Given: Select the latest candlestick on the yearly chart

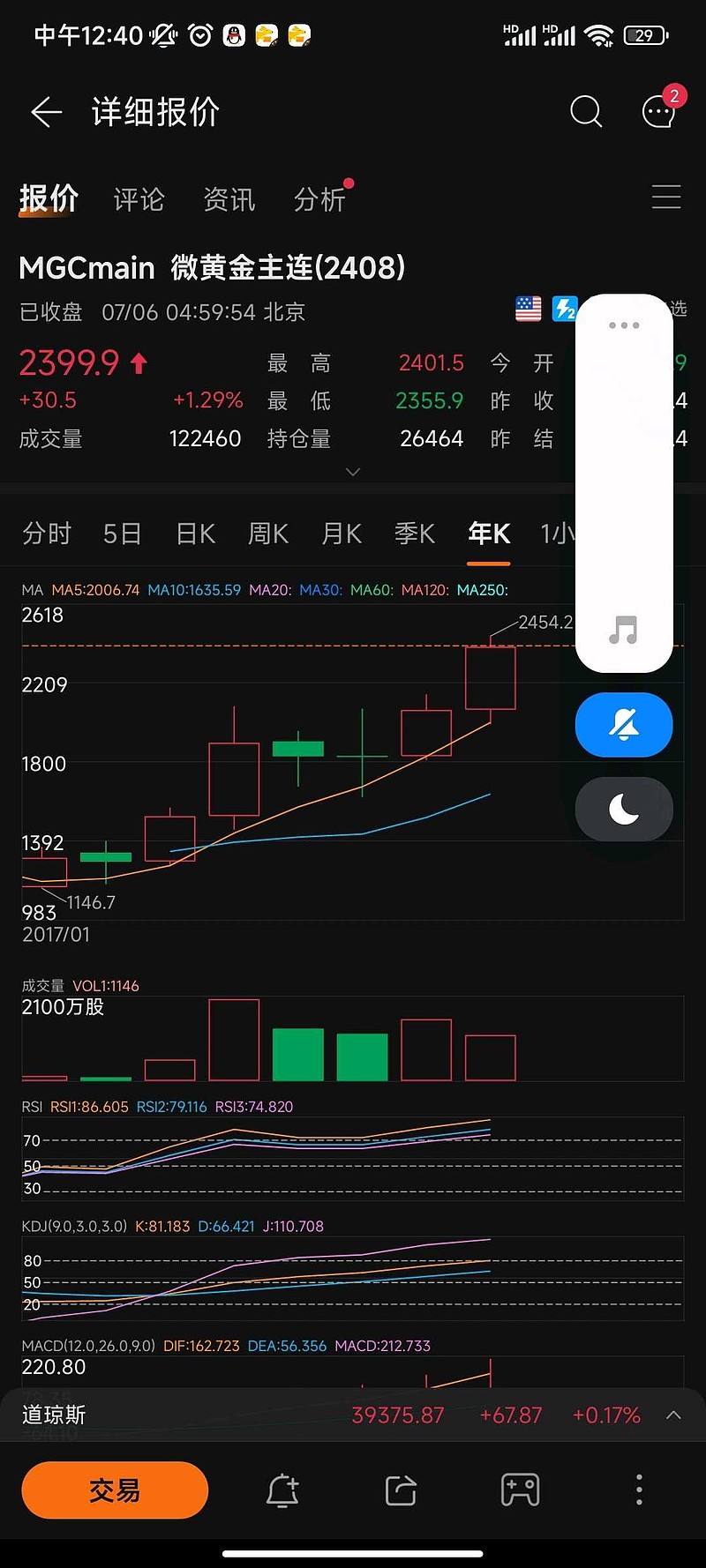Looking at the screenshot, I should (491, 679).
